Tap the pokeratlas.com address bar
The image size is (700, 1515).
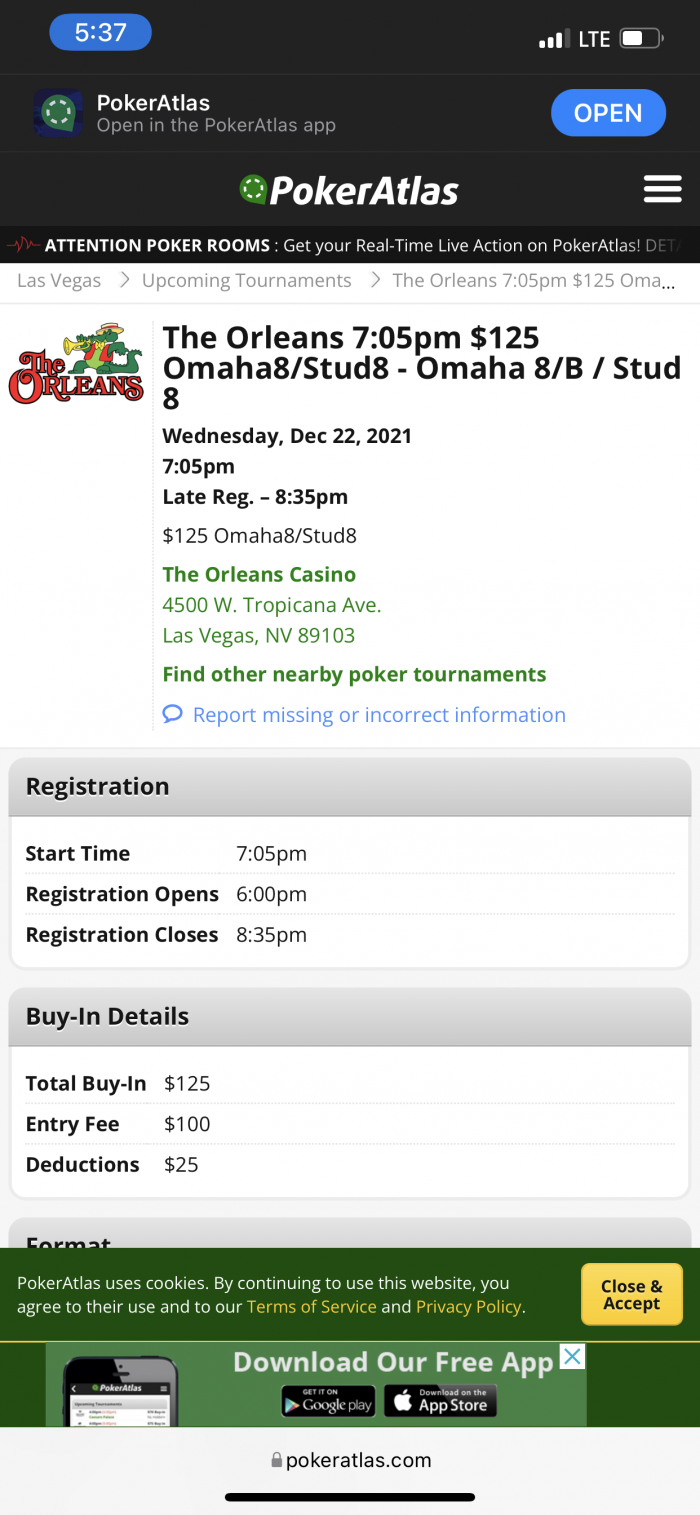pos(350,1460)
